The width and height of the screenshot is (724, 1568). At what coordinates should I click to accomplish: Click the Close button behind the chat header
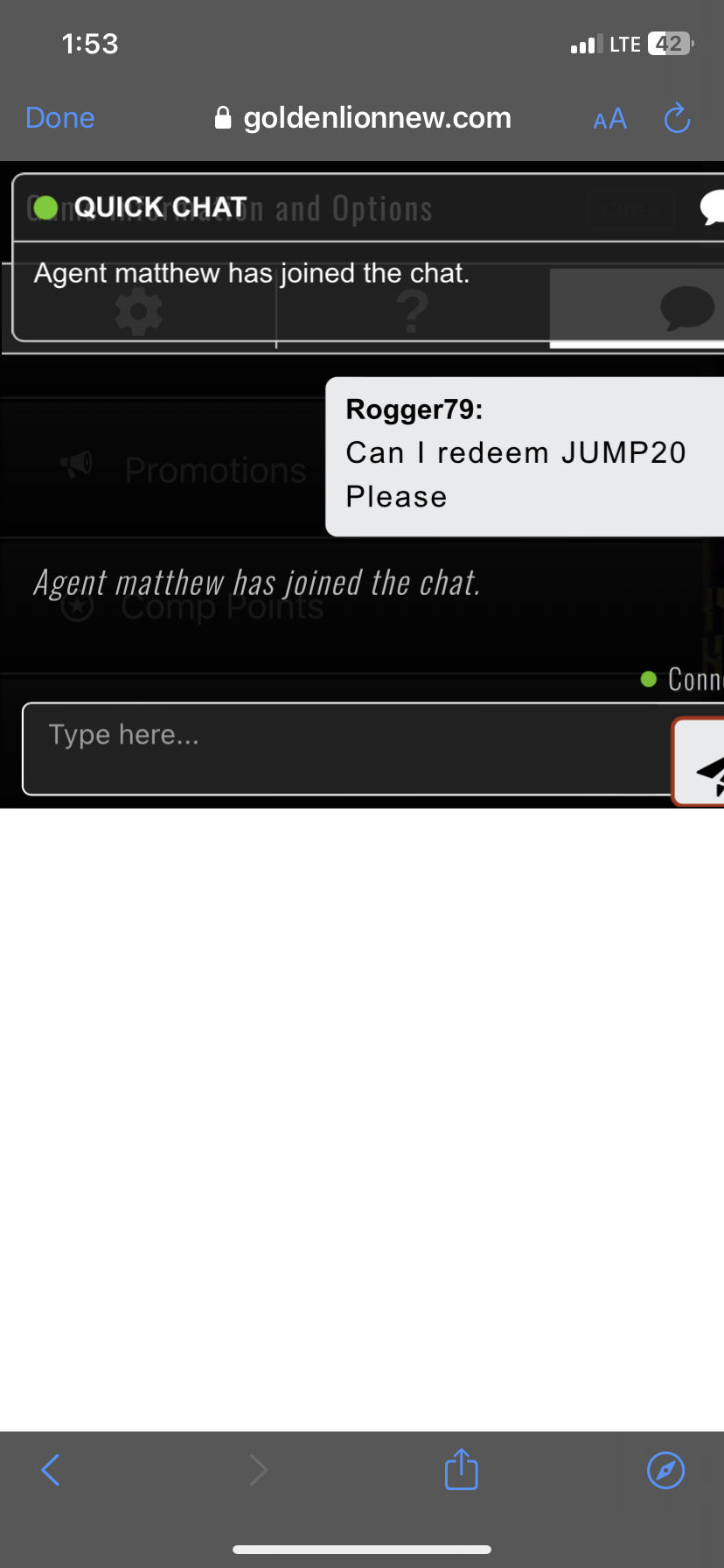click(630, 209)
